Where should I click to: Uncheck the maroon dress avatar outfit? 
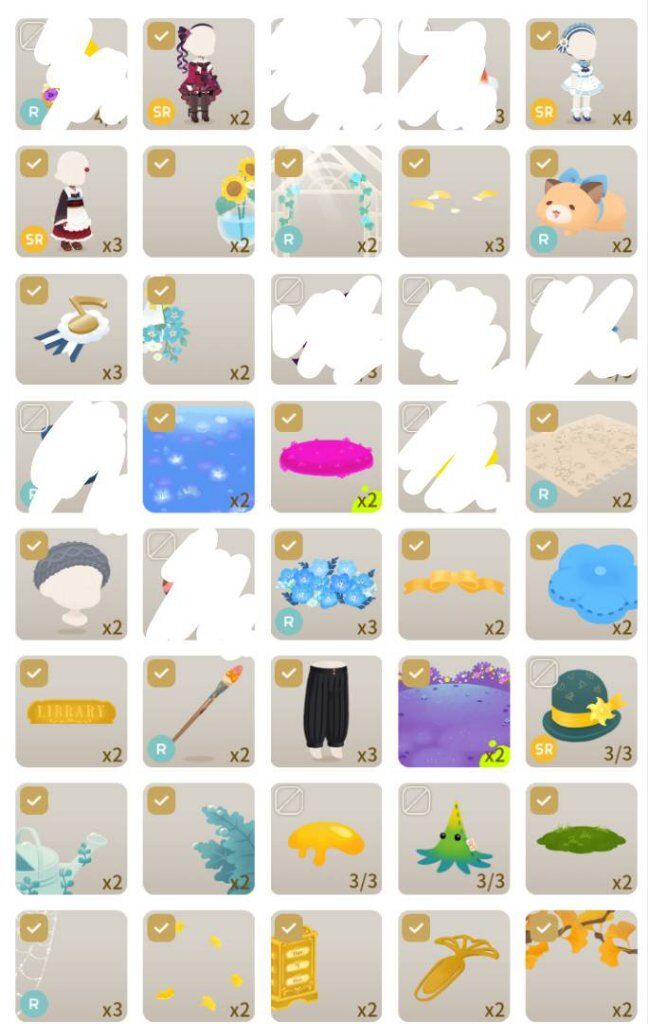160,36
